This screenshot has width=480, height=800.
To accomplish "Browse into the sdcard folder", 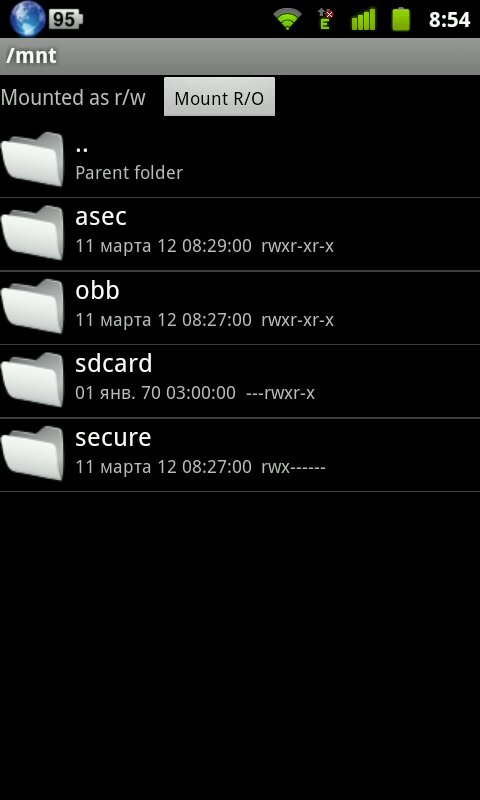I will pos(240,381).
